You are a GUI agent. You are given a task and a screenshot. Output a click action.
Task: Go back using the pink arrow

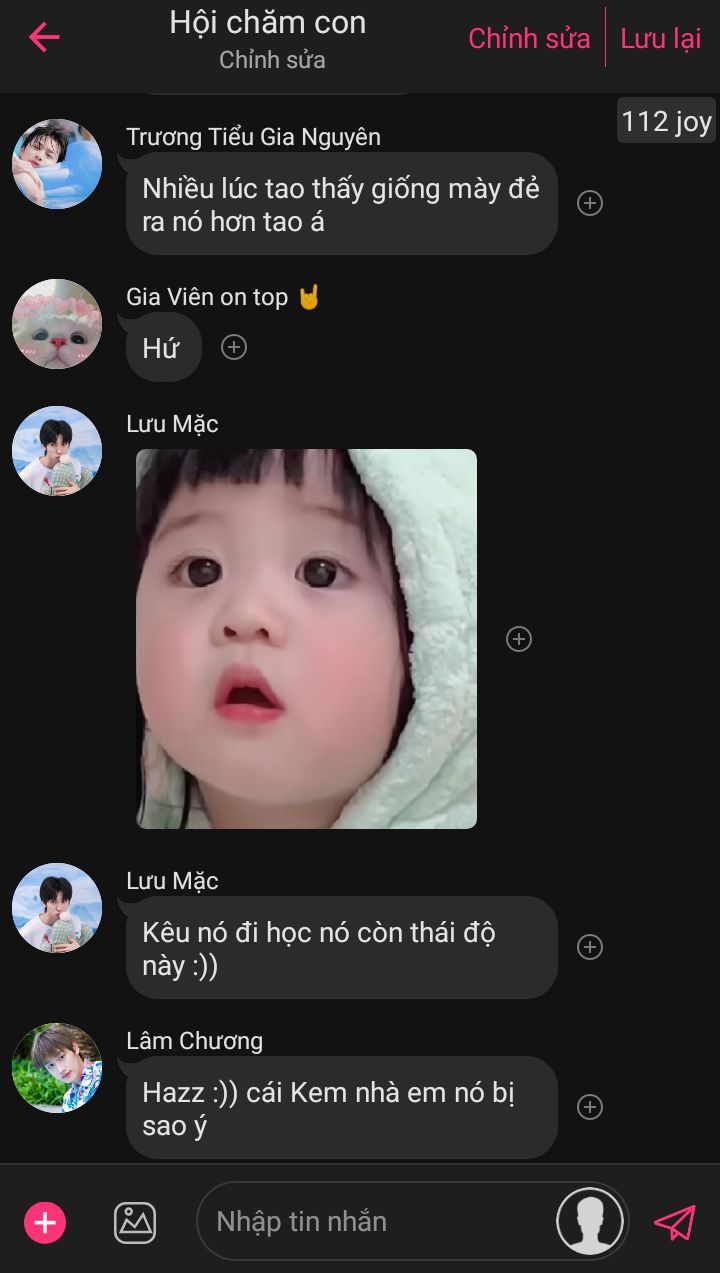coord(44,37)
